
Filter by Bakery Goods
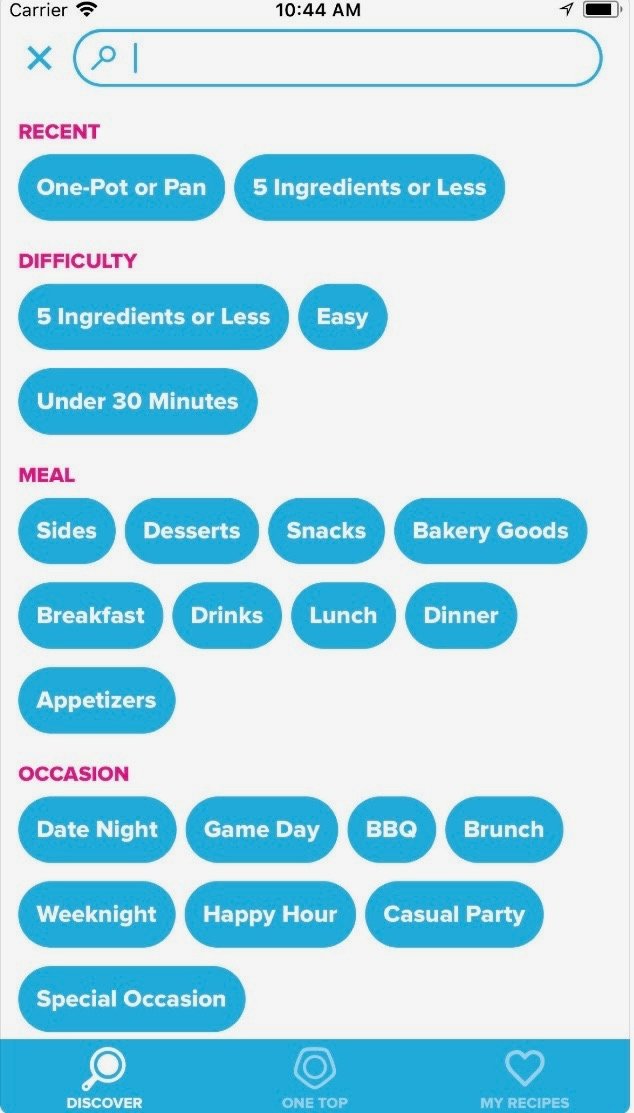[490, 531]
